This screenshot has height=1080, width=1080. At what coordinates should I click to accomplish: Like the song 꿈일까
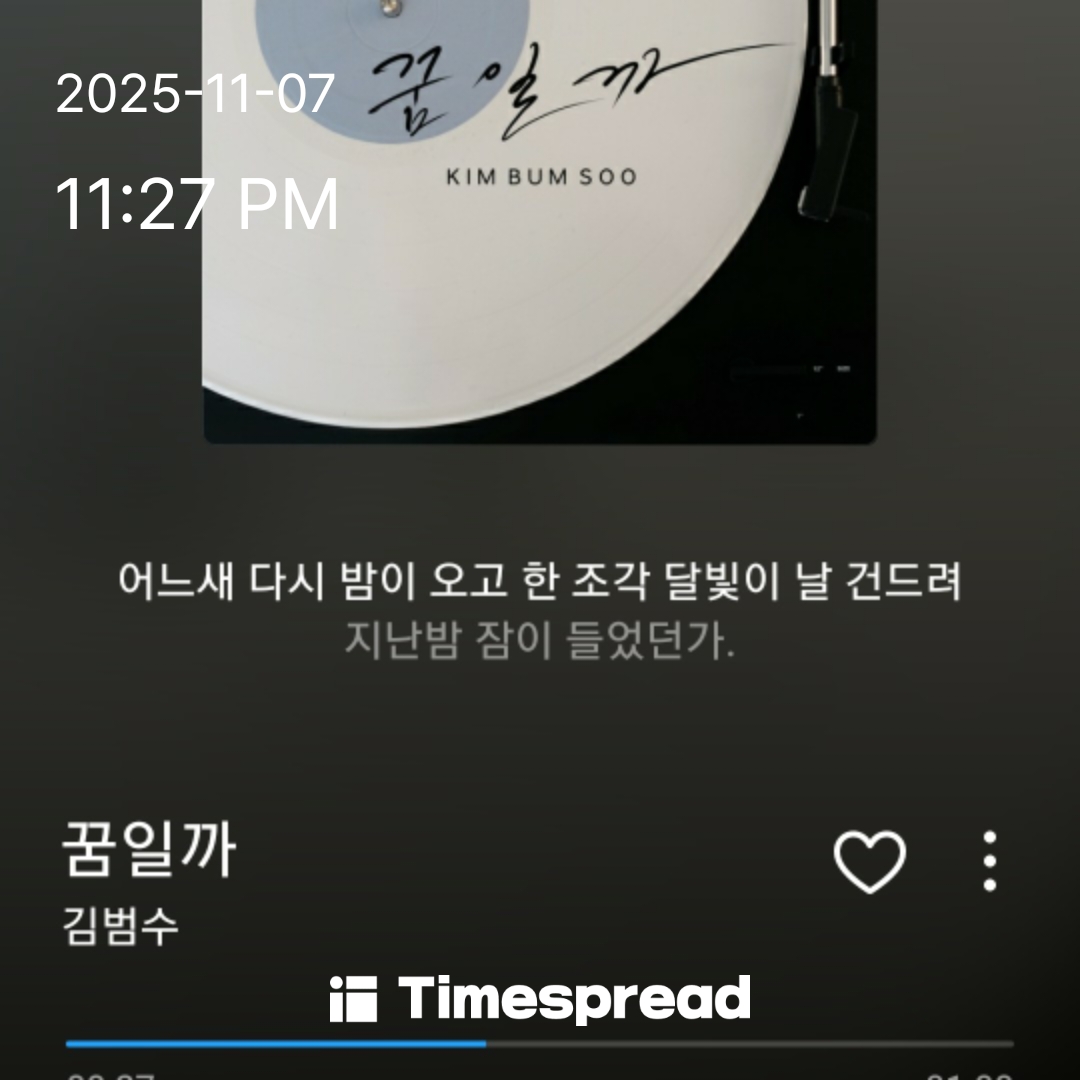coord(869,861)
